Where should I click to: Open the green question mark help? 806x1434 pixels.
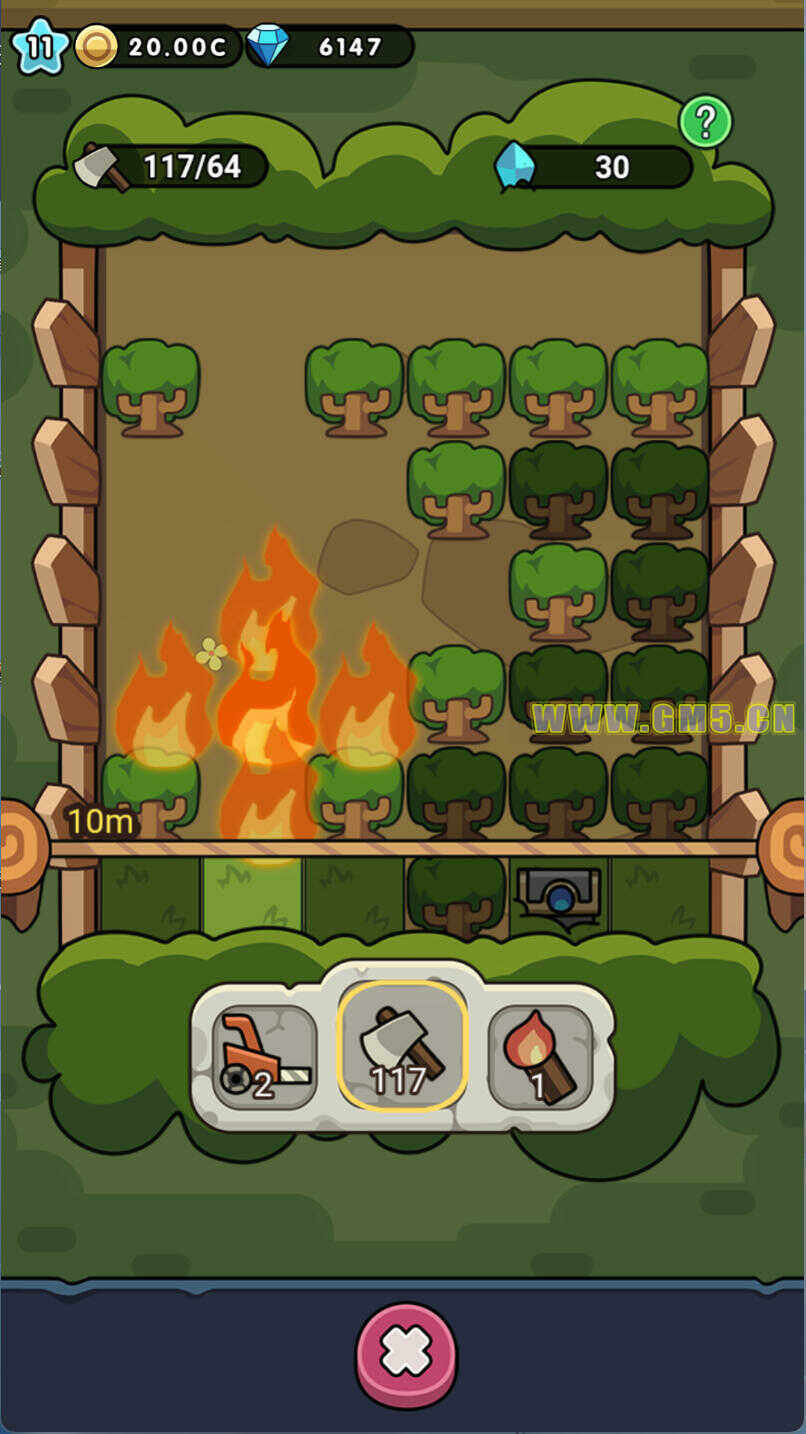click(705, 122)
